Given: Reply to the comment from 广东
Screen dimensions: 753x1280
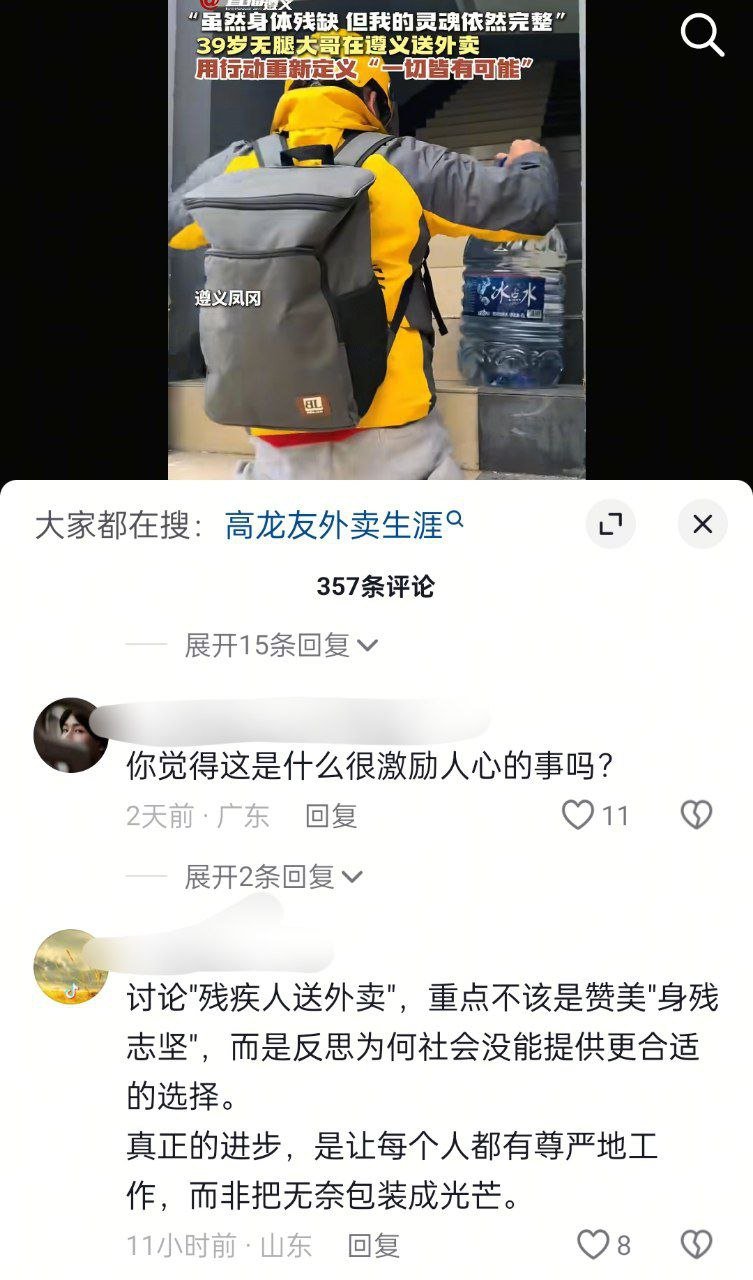Looking at the screenshot, I should click(x=331, y=816).
